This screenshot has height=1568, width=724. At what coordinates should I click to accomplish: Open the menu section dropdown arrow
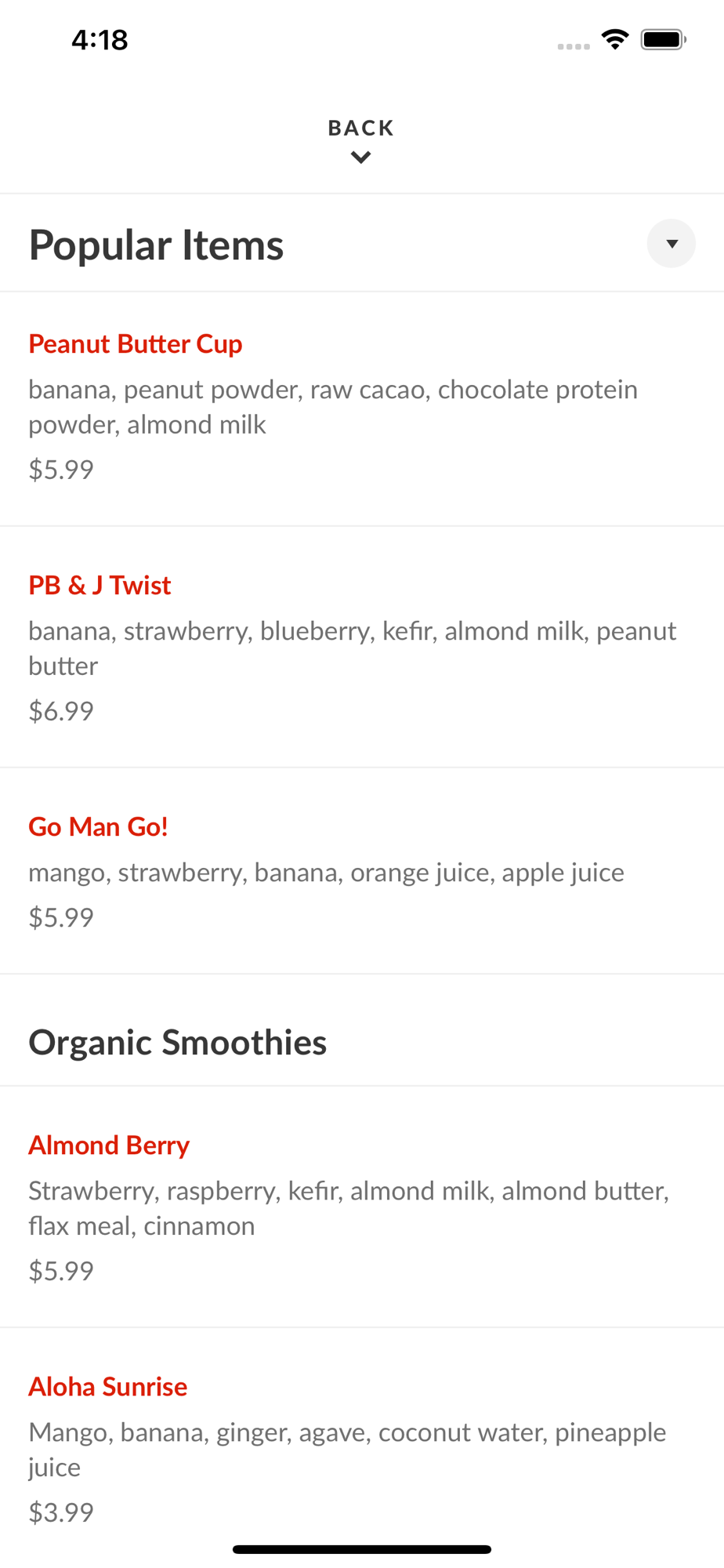click(x=672, y=244)
